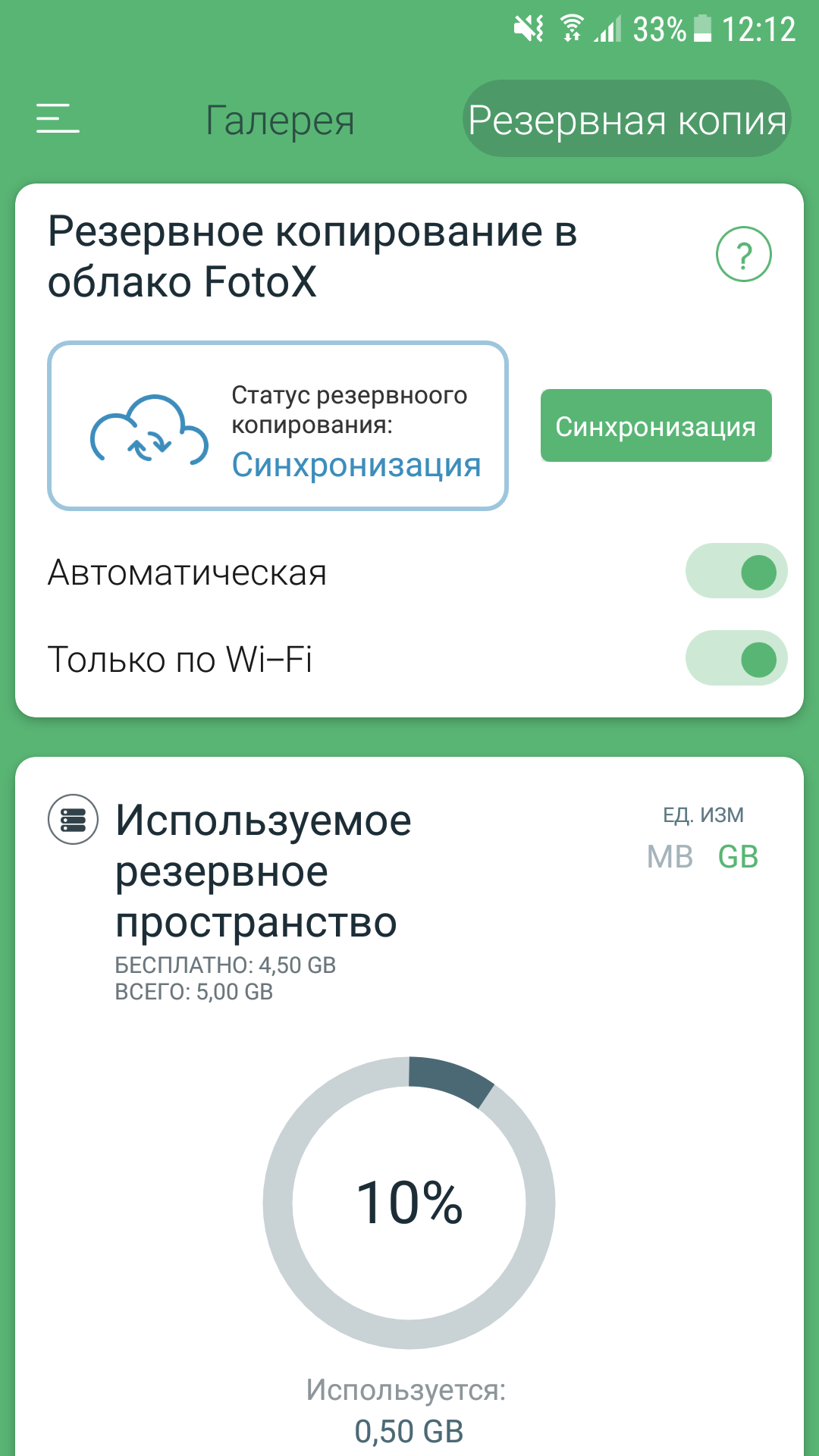Tap the green Синхронизация button

(x=656, y=425)
